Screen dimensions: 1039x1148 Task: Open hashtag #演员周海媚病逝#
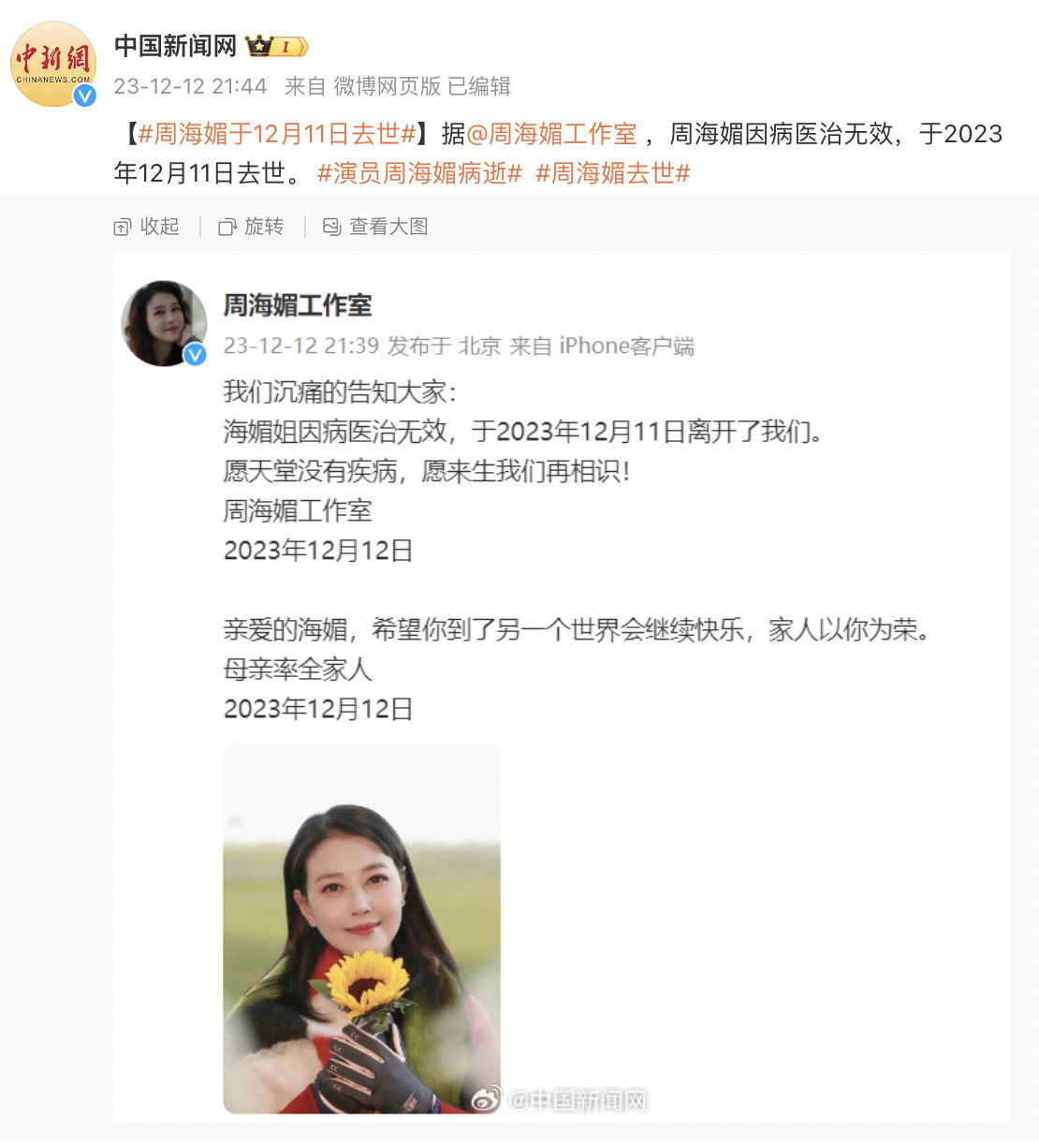419,173
